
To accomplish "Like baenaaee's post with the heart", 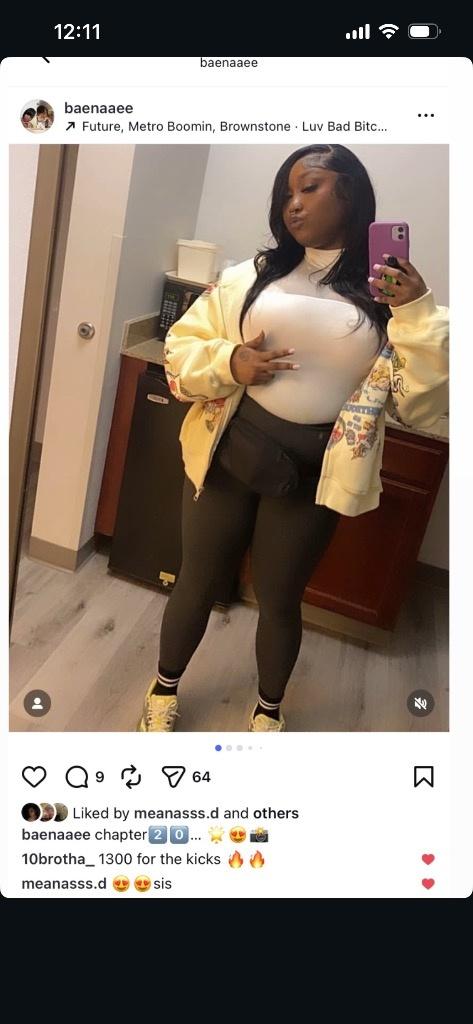I will 34,776.
